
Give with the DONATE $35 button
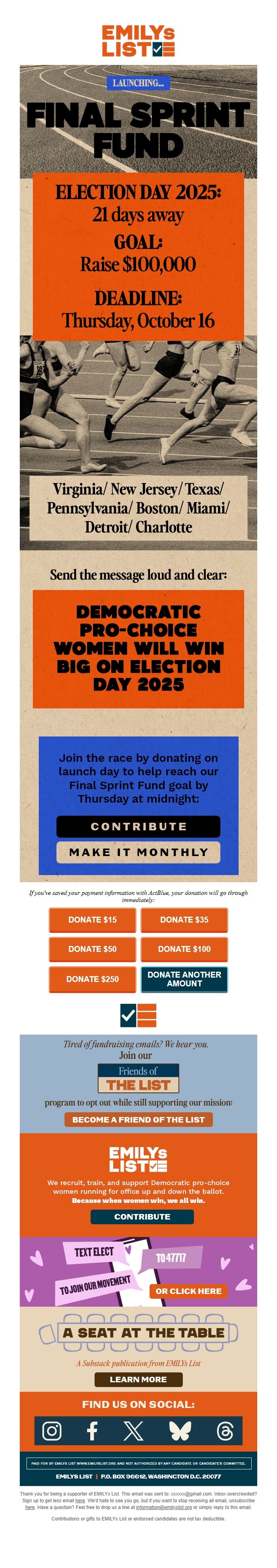pos(184,919)
